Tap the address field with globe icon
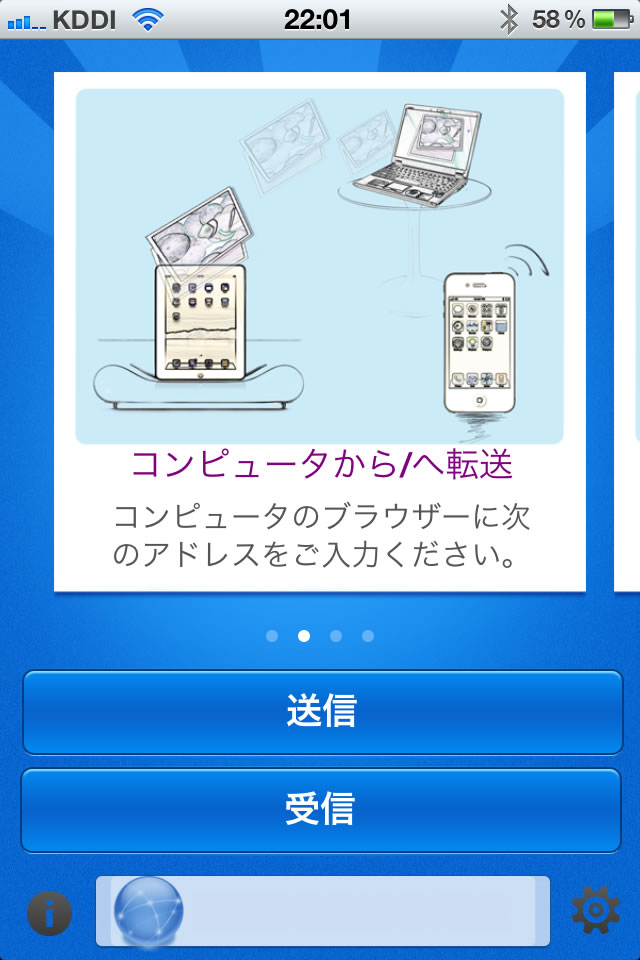This screenshot has height=960, width=640. (322, 911)
